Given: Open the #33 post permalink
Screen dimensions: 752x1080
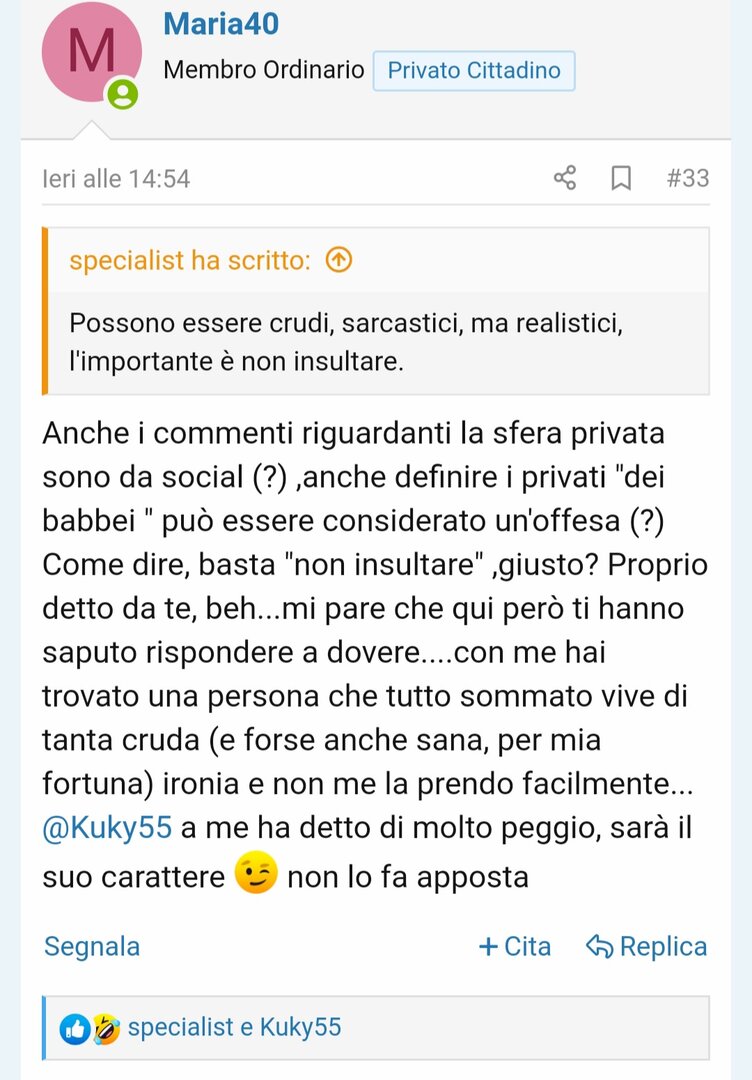Looking at the screenshot, I should pos(687,178).
